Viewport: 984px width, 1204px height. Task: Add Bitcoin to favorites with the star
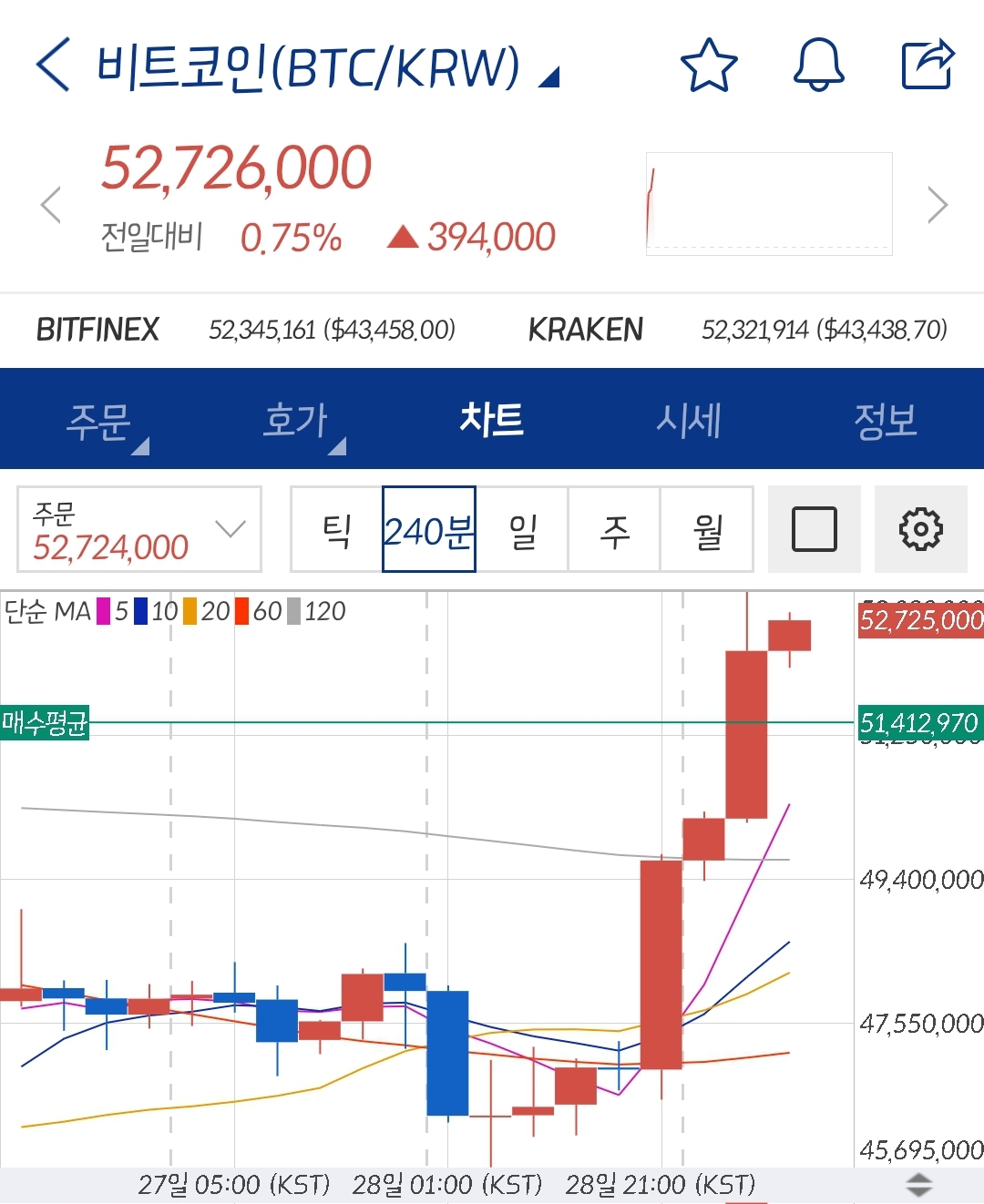tap(709, 65)
